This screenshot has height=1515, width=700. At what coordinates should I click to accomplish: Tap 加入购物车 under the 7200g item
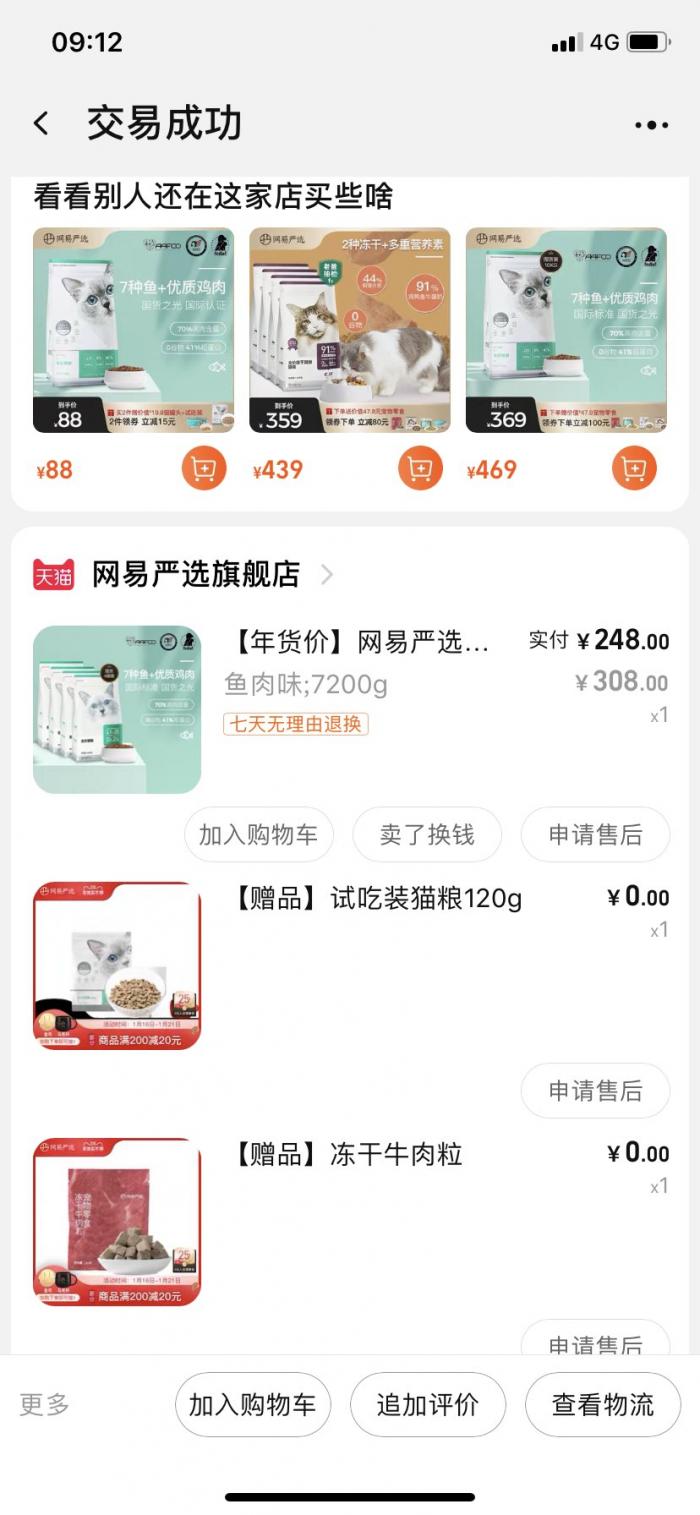click(x=258, y=835)
